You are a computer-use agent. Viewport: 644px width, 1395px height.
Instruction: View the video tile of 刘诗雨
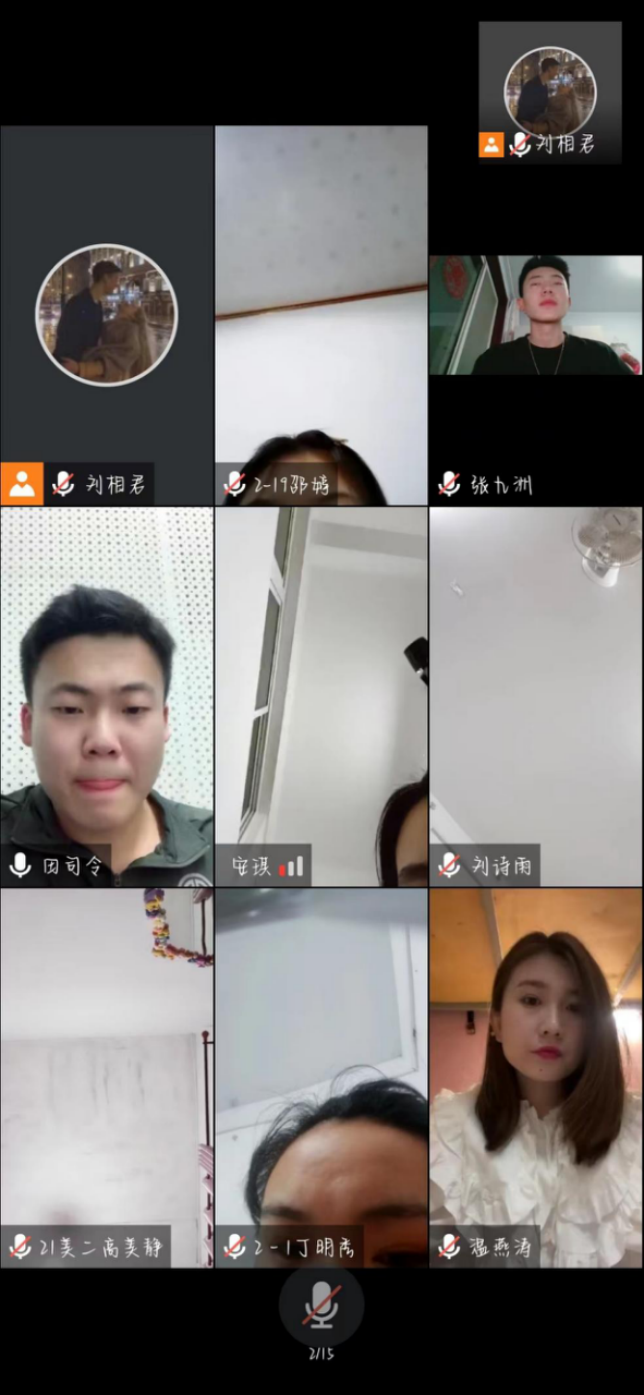pos(536,696)
